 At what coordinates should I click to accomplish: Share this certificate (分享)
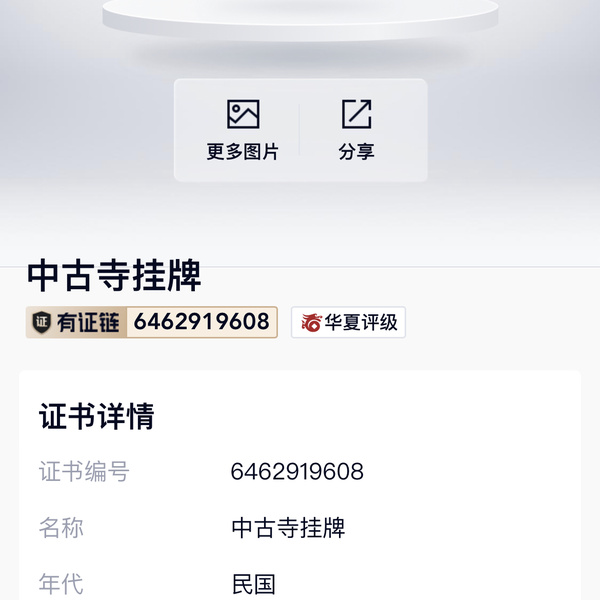(x=356, y=130)
